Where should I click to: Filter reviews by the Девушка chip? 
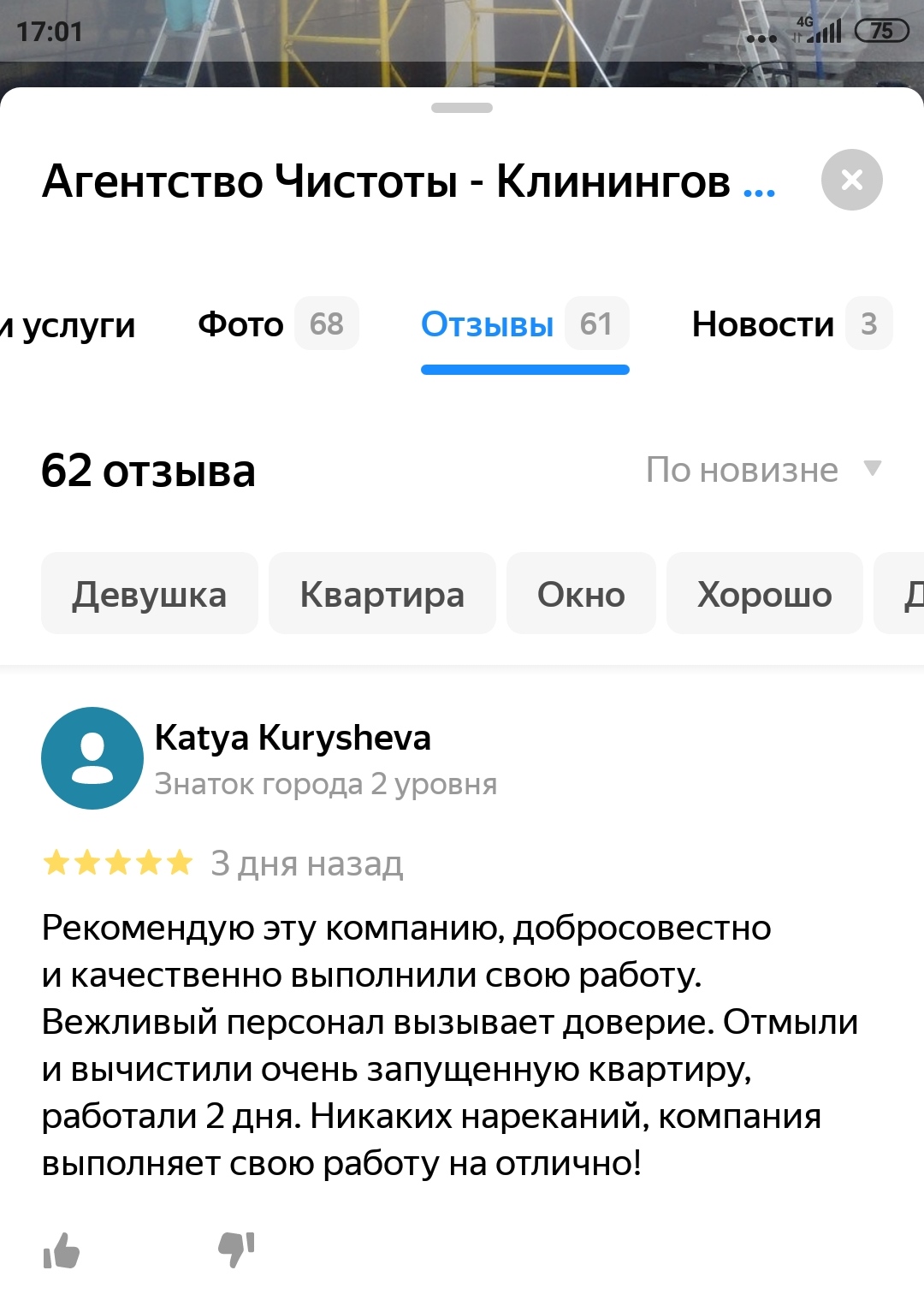pyautogui.click(x=150, y=593)
